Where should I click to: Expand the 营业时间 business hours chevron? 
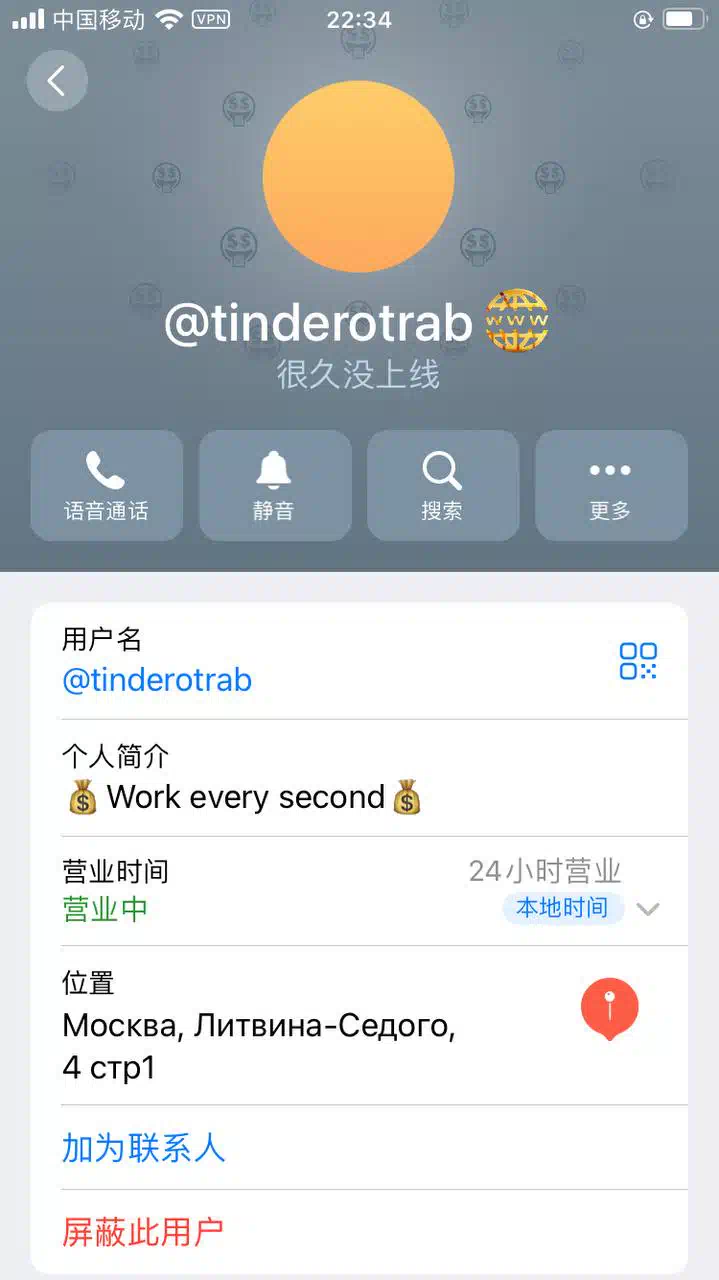648,909
